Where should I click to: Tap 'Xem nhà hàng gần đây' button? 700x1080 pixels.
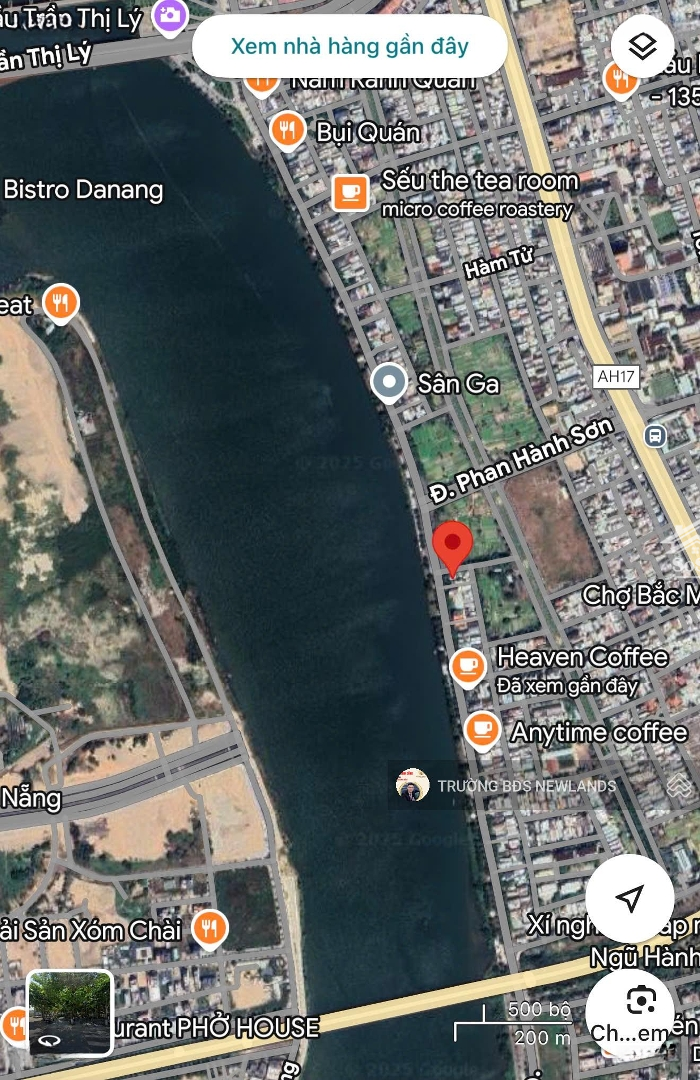tap(349, 46)
